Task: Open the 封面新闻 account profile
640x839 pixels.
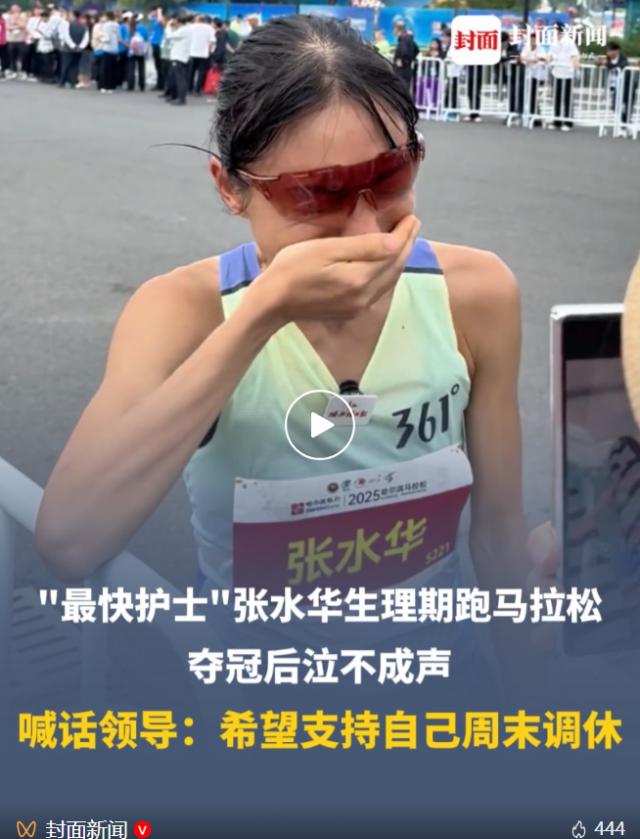Action: click(85, 828)
